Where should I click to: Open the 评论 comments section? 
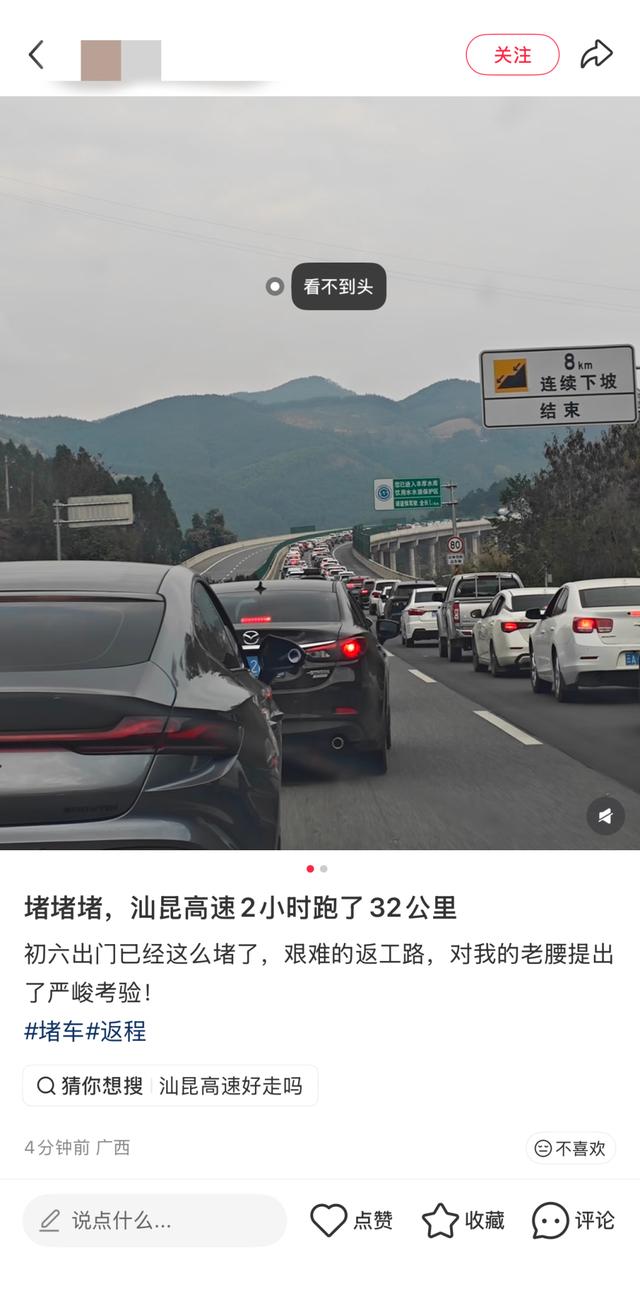(x=573, y=1220)
